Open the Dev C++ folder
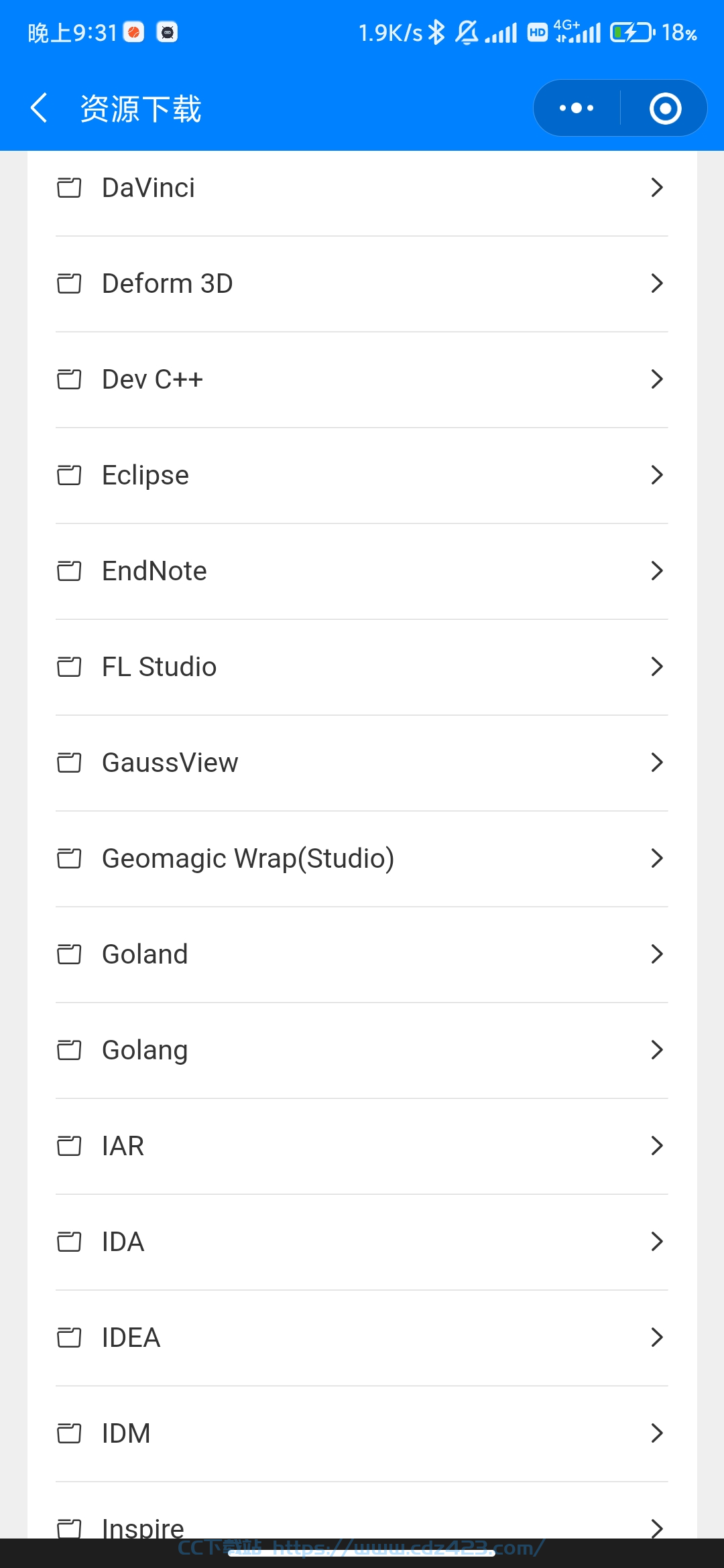The height and width of the screenshot is (1568, 724). click(362, 379)
